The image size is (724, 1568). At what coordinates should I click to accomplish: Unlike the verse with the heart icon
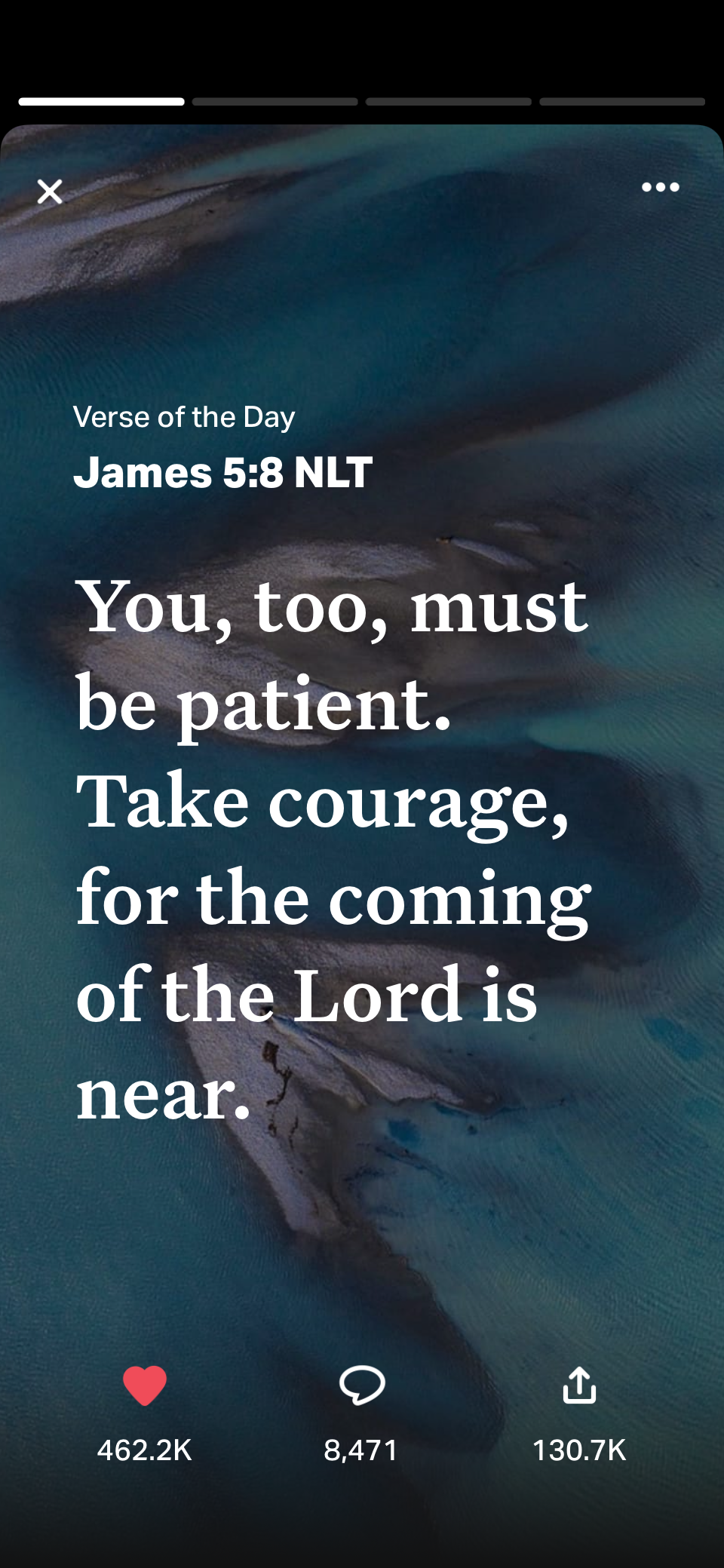pyautogui.click(x=144, y=1385)
